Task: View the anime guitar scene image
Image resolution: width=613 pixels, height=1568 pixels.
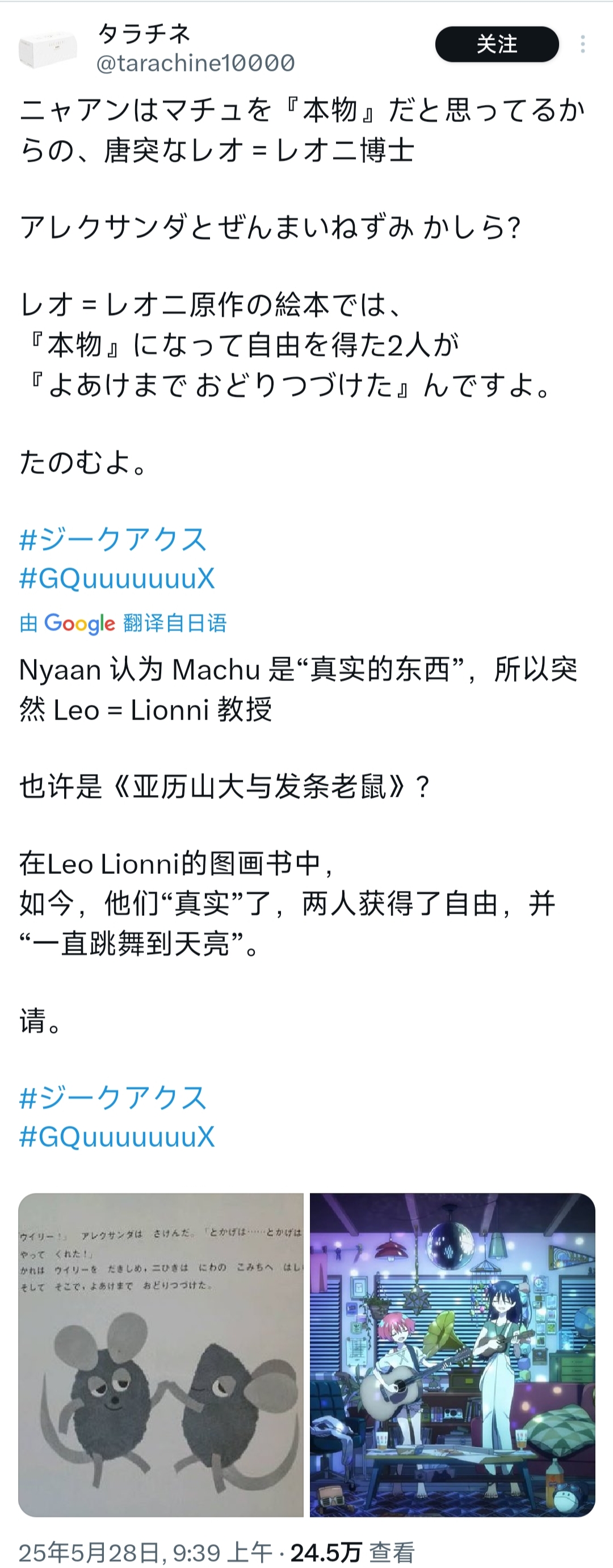Action: click(x=452, y=1355)
